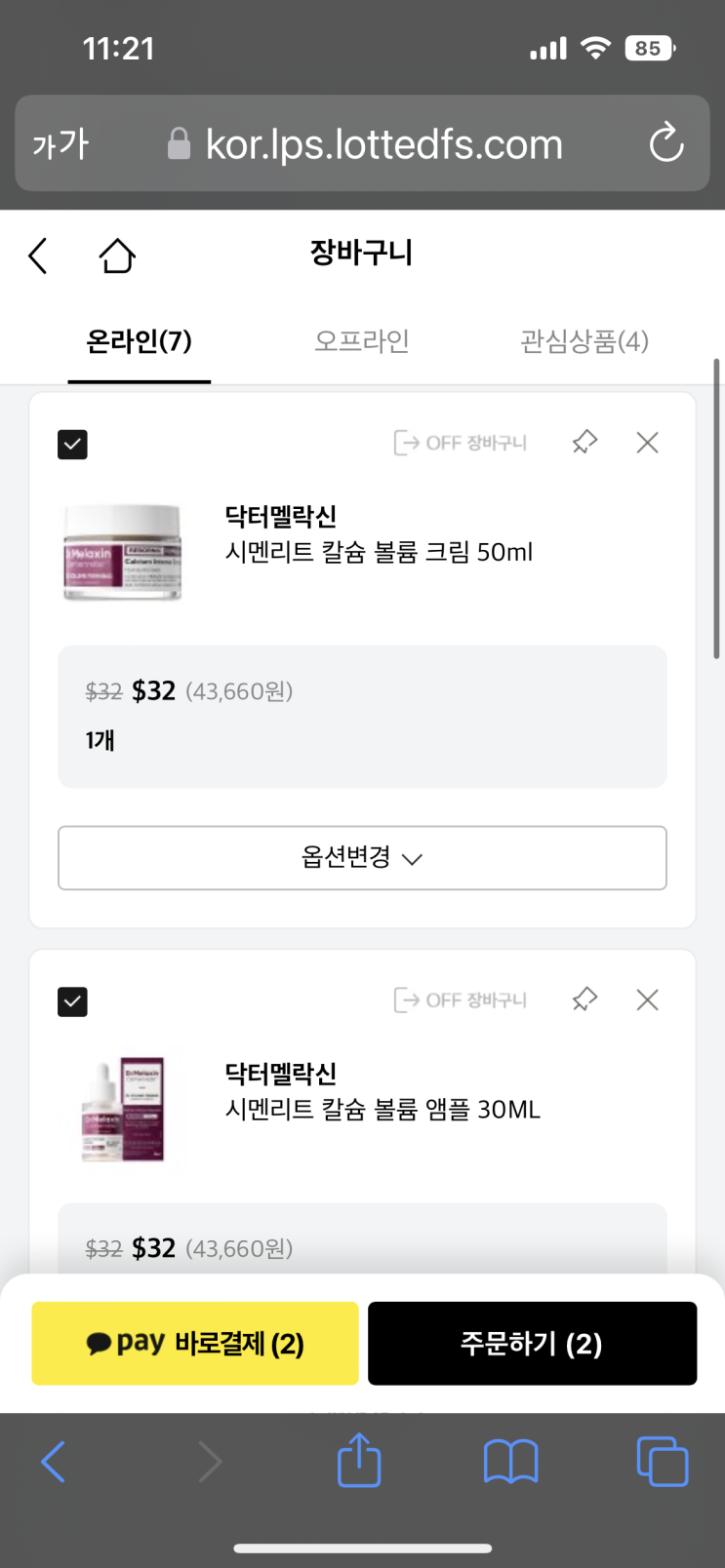Switch to the 오프라인 tab
Screen dimensions: 725x1568
pyautogui.click(x=361, y=341)
